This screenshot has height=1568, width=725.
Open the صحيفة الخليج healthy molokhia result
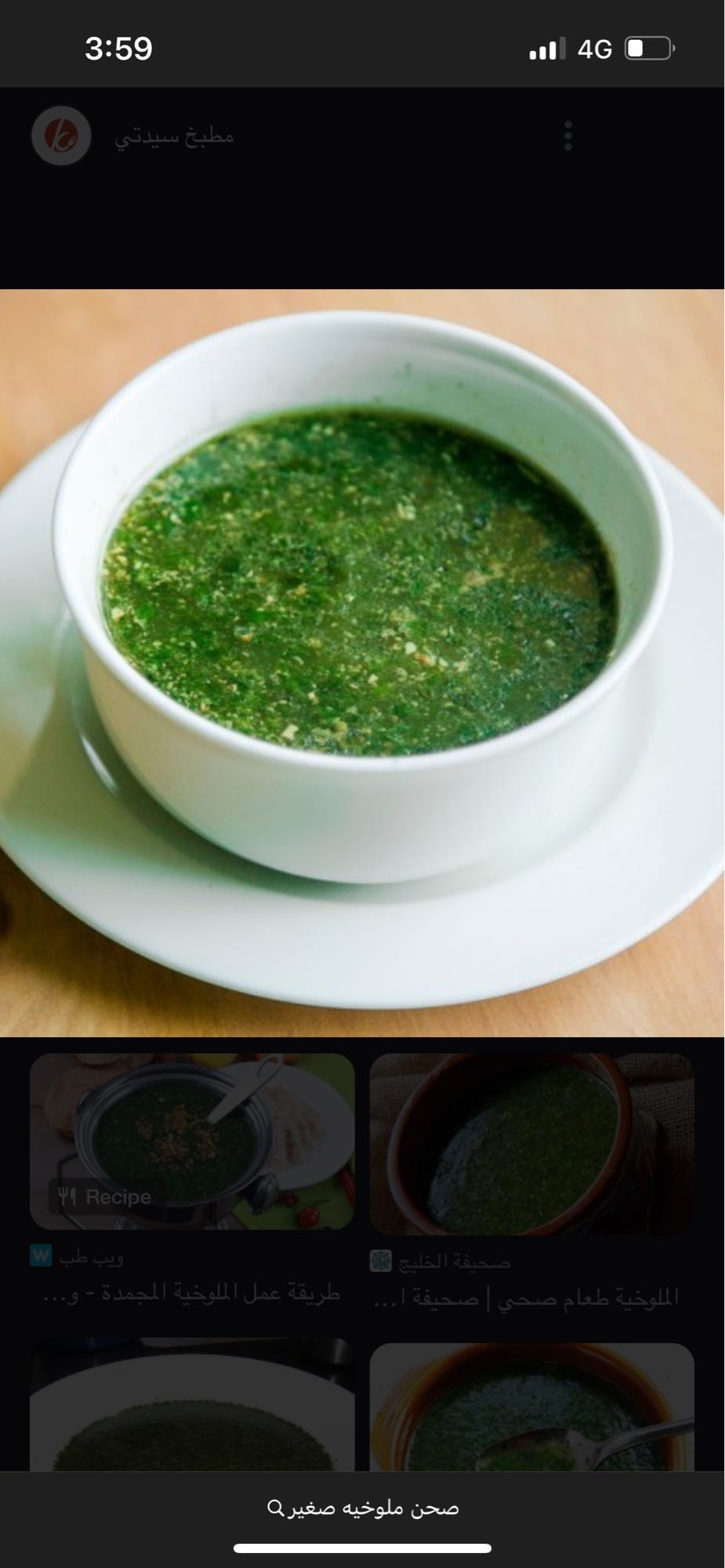pos(531,1145)
